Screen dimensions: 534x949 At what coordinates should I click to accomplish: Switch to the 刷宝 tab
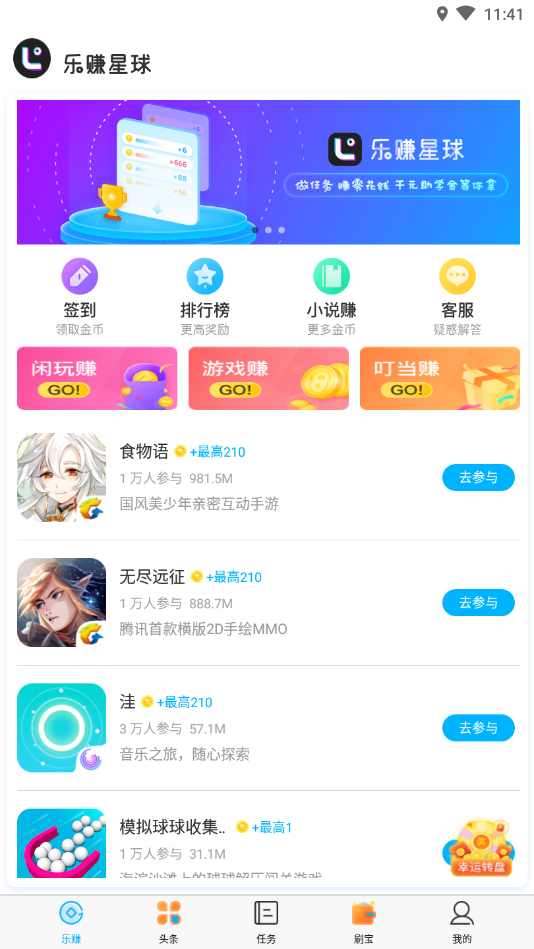(x=363, y=922)
